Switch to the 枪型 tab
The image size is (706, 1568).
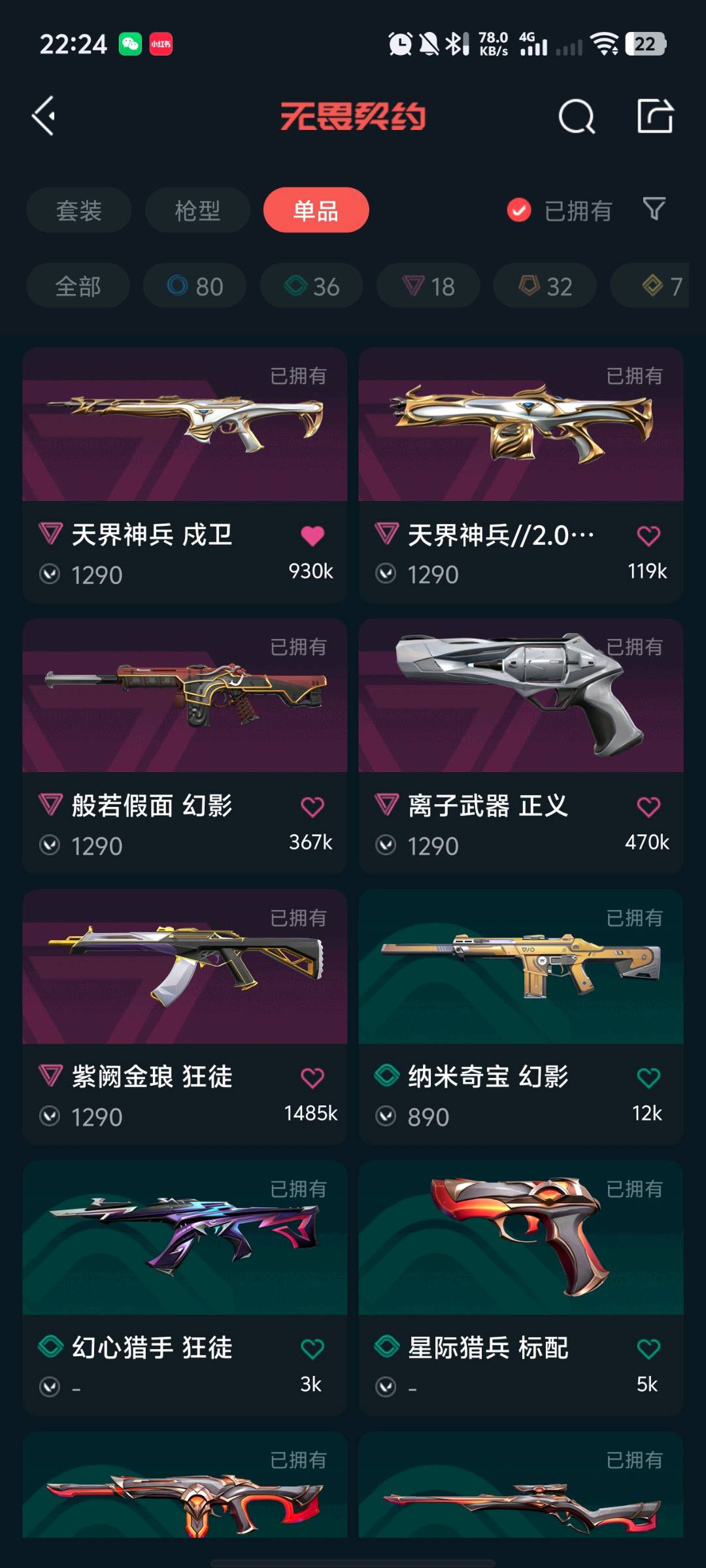(197, 210)
